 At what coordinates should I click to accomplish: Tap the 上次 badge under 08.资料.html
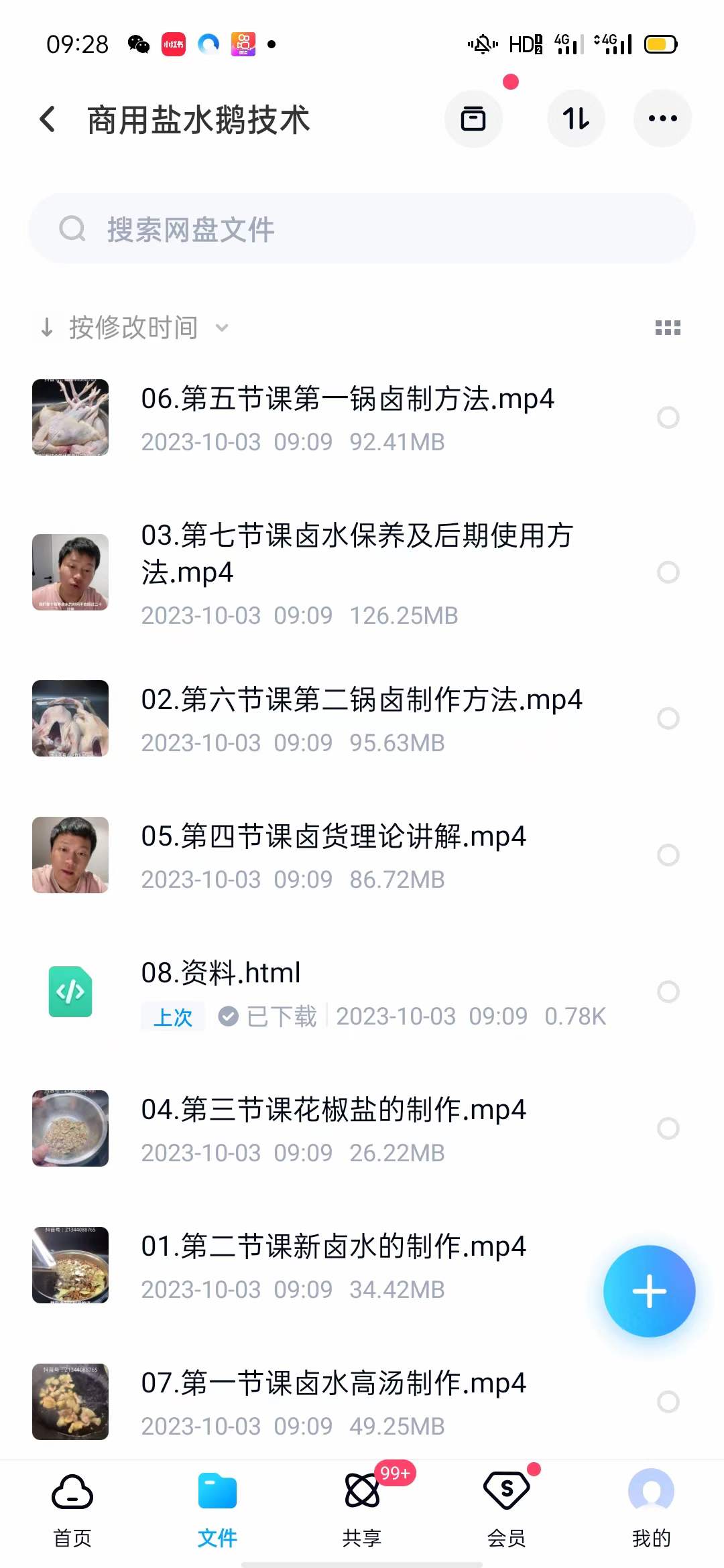[173, 1017]
